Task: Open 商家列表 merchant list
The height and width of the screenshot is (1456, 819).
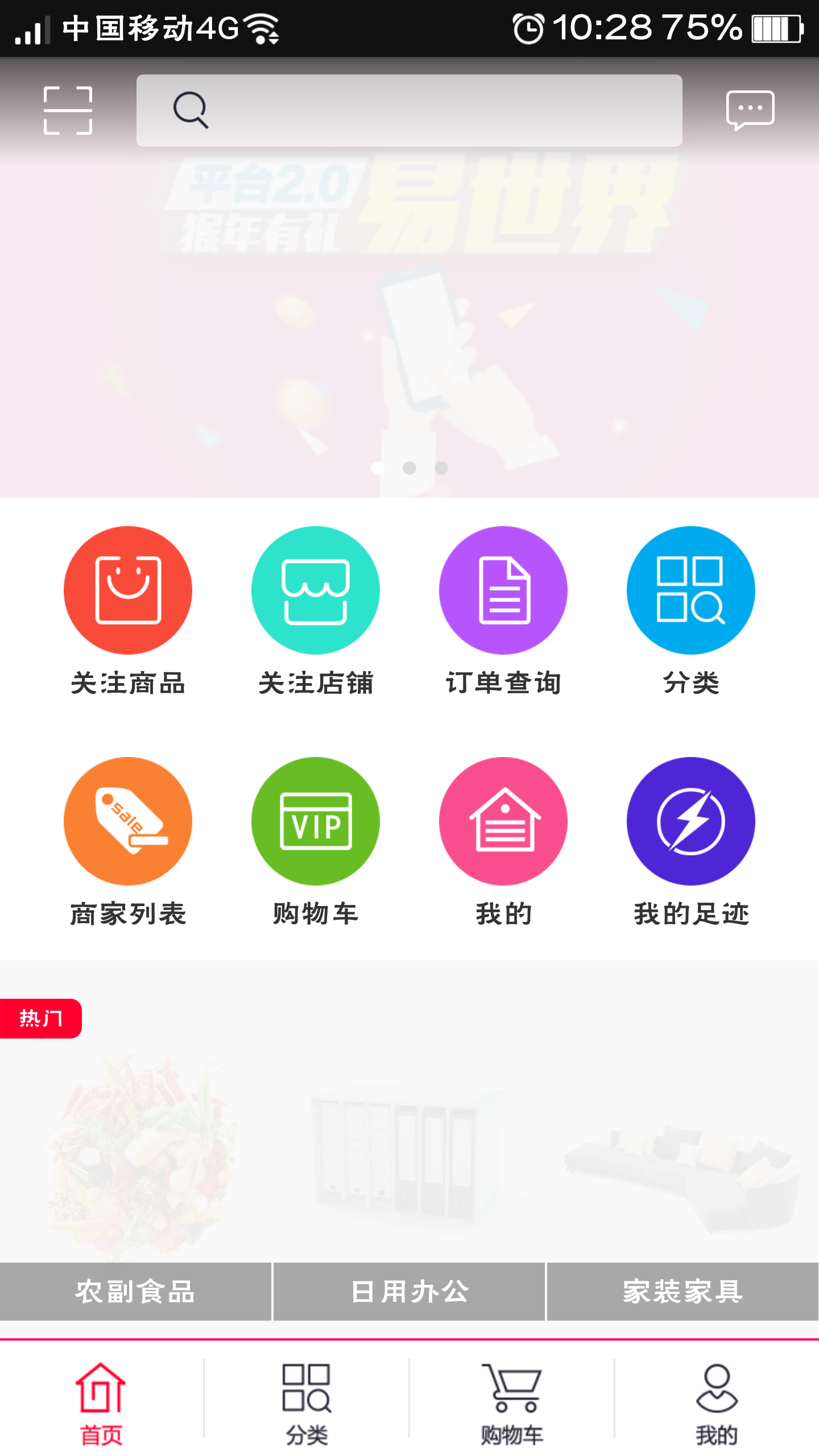Action: pos(128,821)
